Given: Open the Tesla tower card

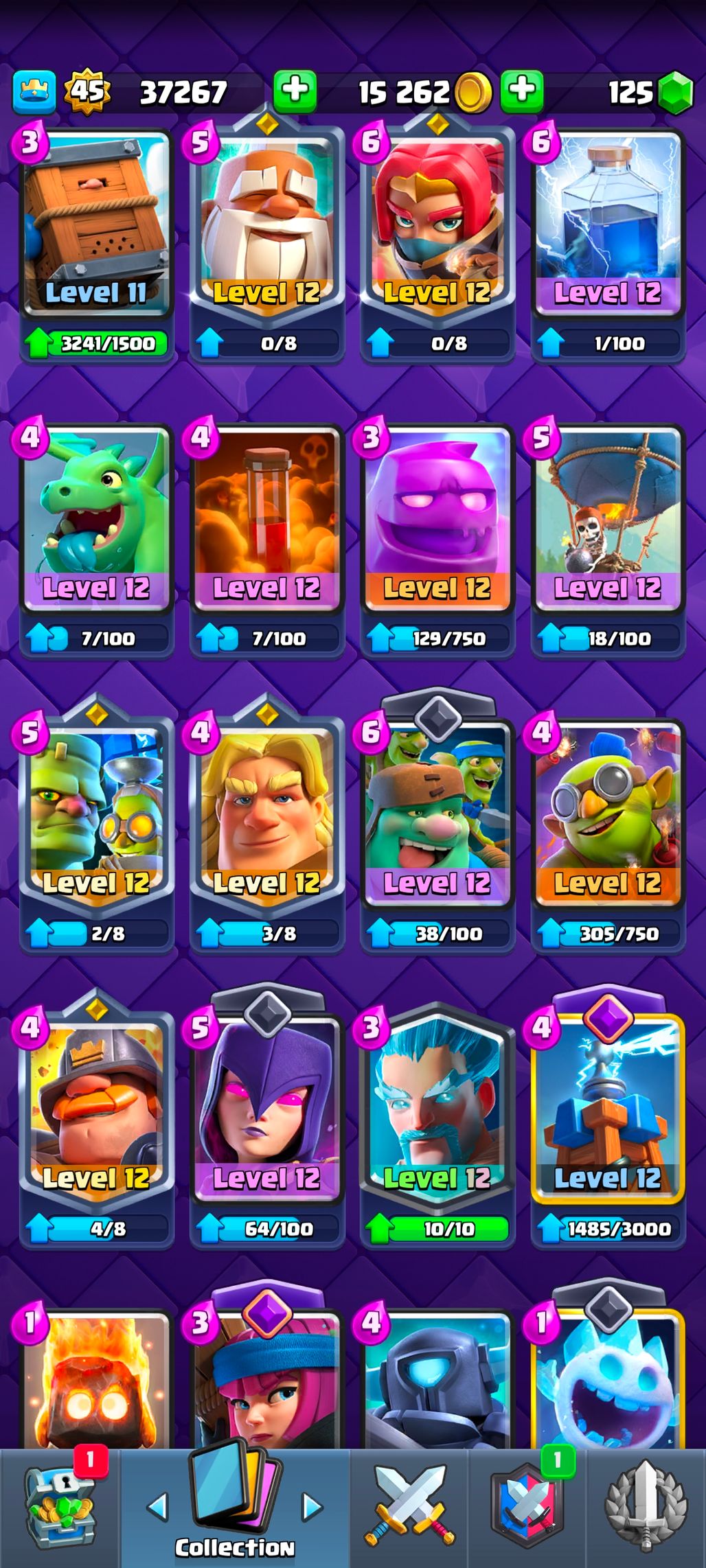Looking at the screenshot, I should click(608, 1112).
